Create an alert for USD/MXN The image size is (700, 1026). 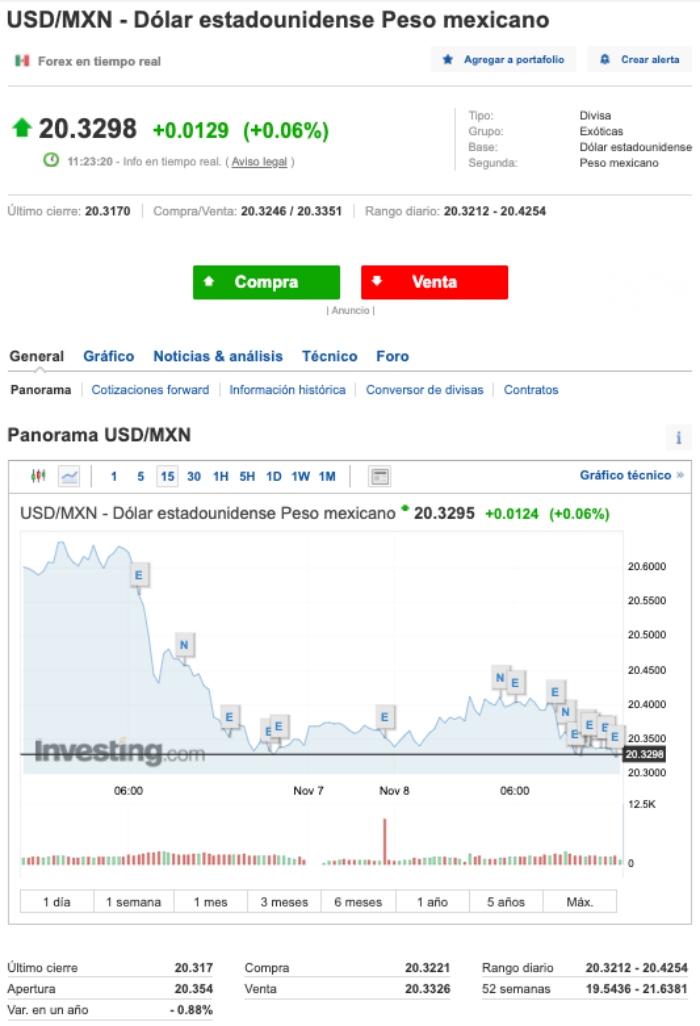point(639,60)
